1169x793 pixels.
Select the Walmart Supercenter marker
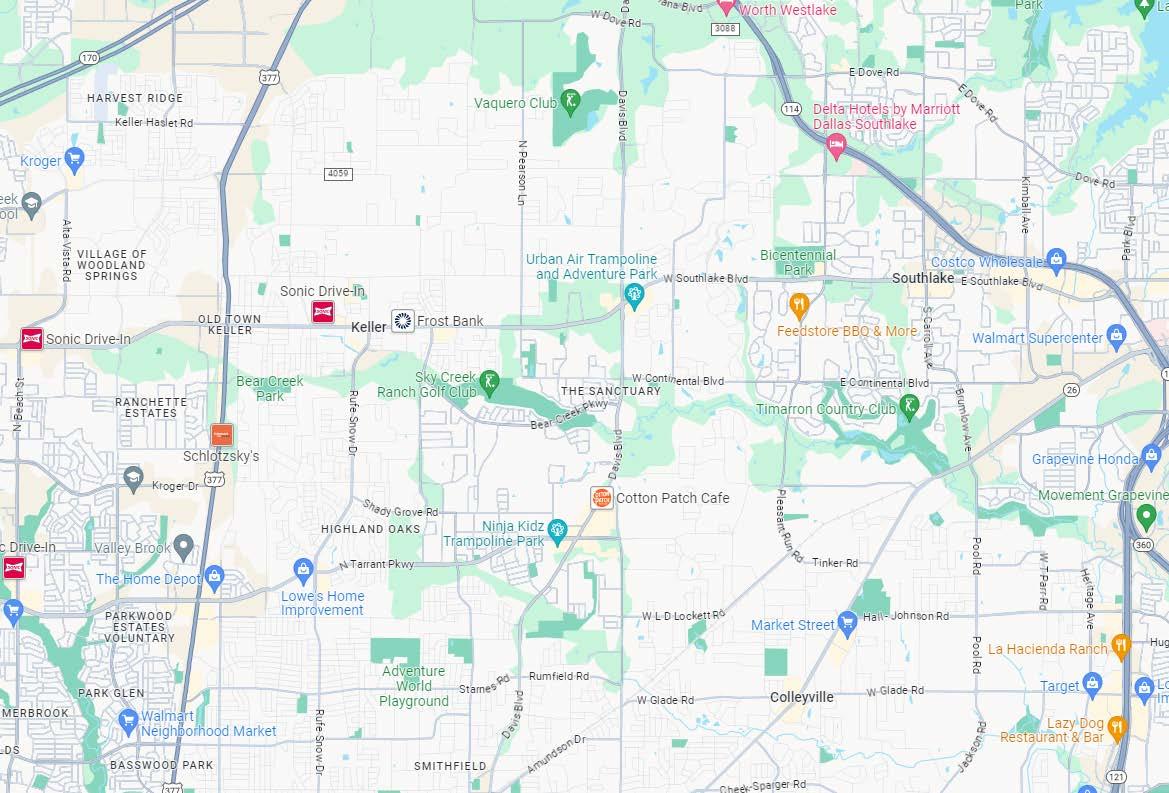1117,336
